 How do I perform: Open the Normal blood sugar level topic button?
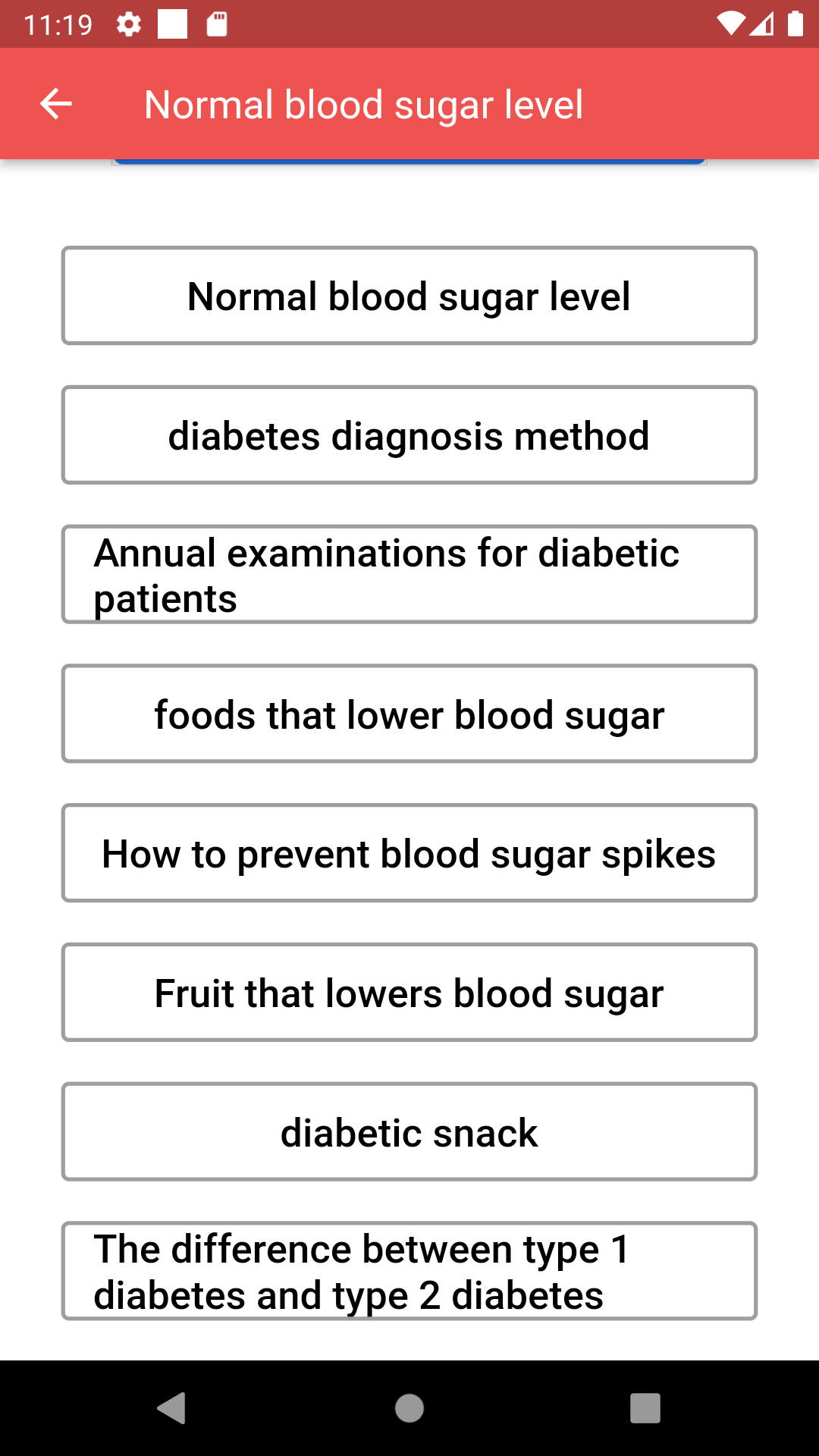[x=409, y=296]
